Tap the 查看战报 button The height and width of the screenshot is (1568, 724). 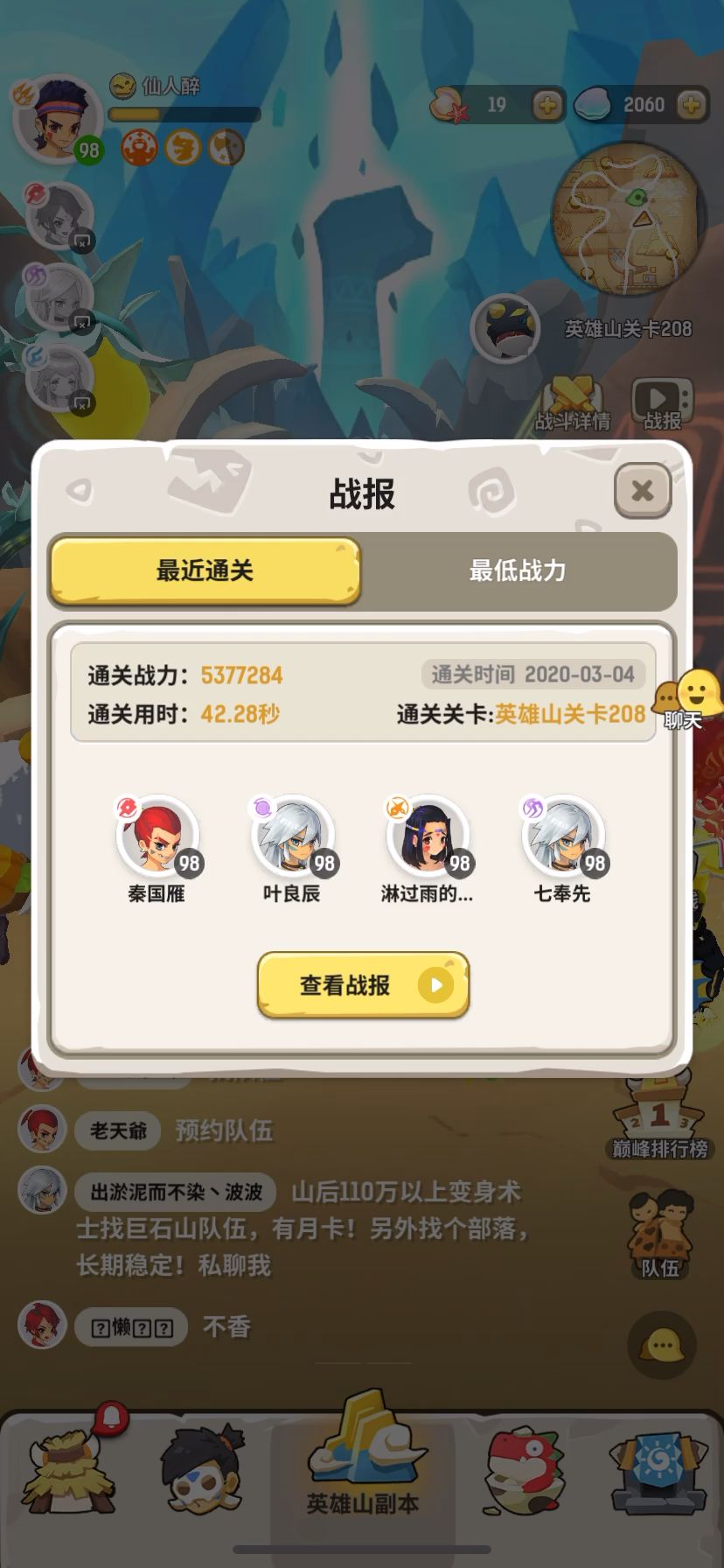coord(363,985)
